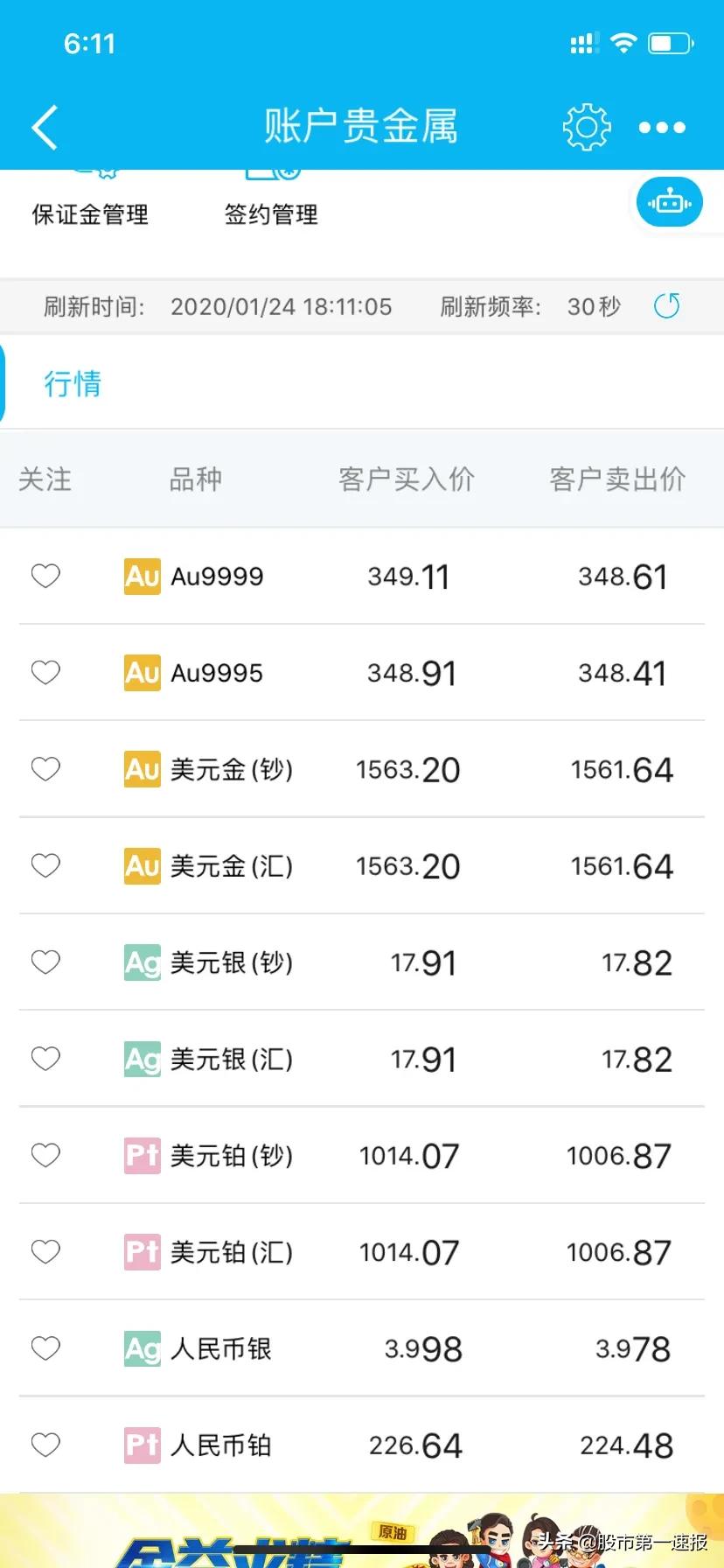Open the three-dot overflow menu
The height and width of the screenshot is (1568, 724).
pyautogui.click(x=662, y=128)
